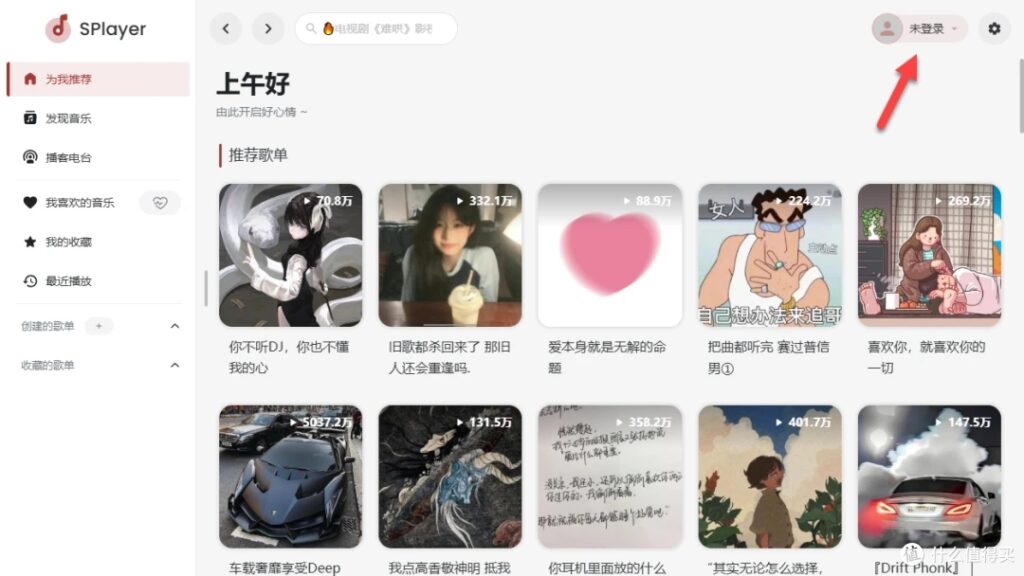The width and height of the screenshot is (1024, 576).
Task: Open settings via the gear icon
Action: tap(994, 29)
